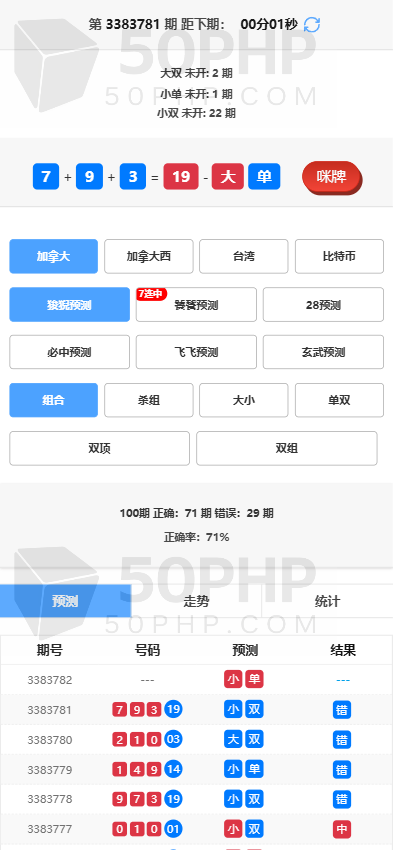Select the 双顶 prediction type
The image size is (393, 850).
pos(99,448)
